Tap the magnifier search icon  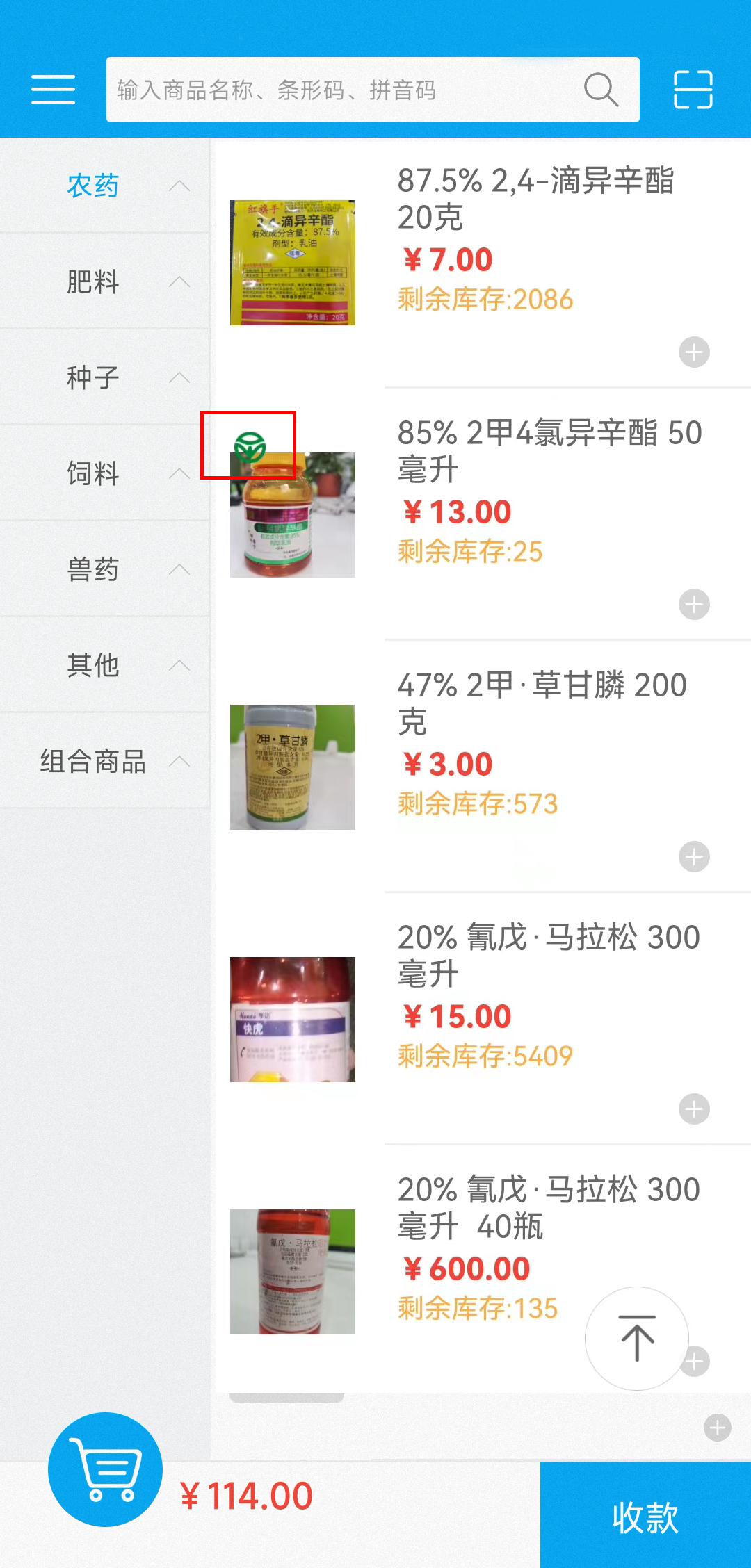tap(601, 90)
